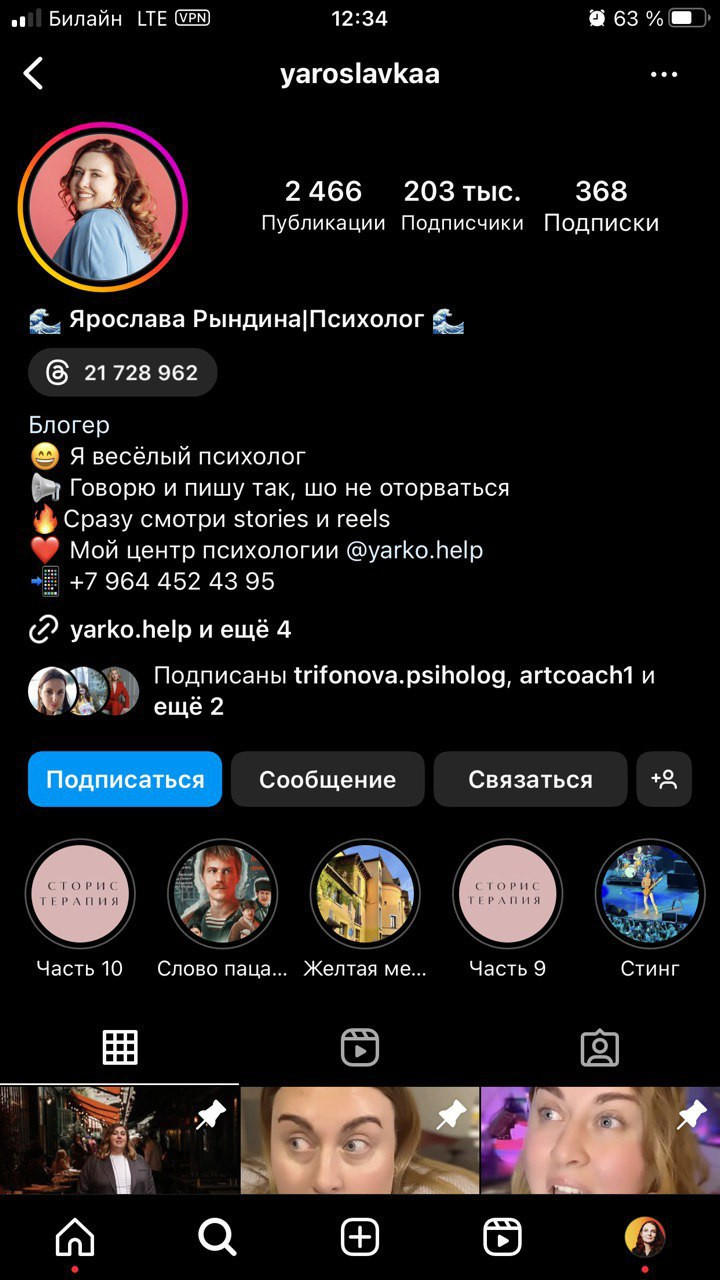Open the Стинг highlight

click(650, 894)
